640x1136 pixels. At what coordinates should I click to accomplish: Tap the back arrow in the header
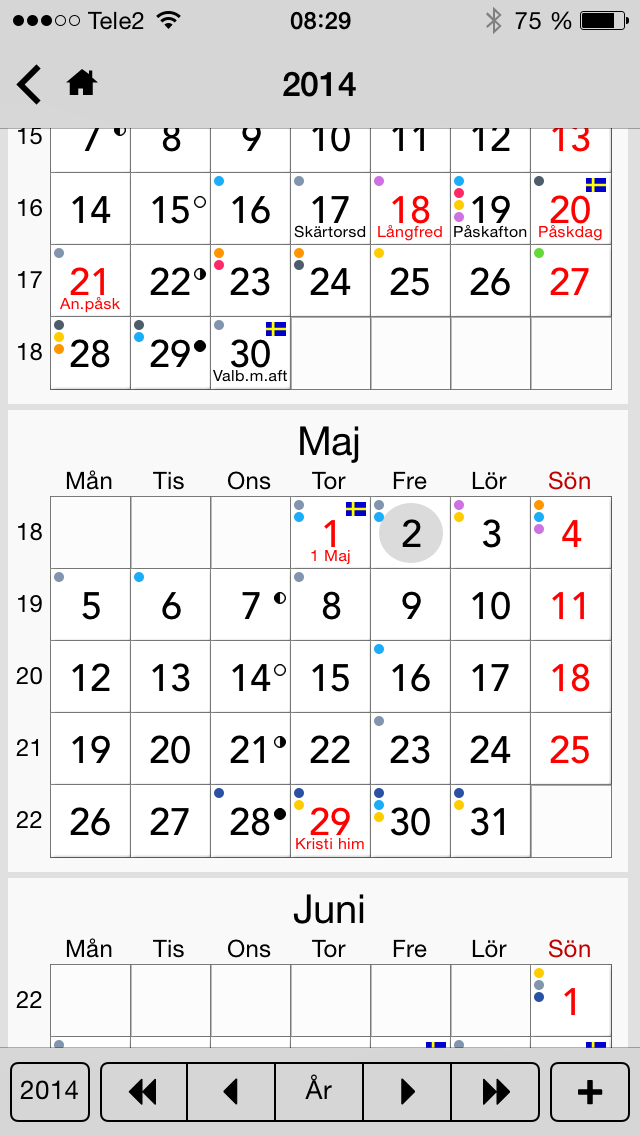[x=29, y=85]
